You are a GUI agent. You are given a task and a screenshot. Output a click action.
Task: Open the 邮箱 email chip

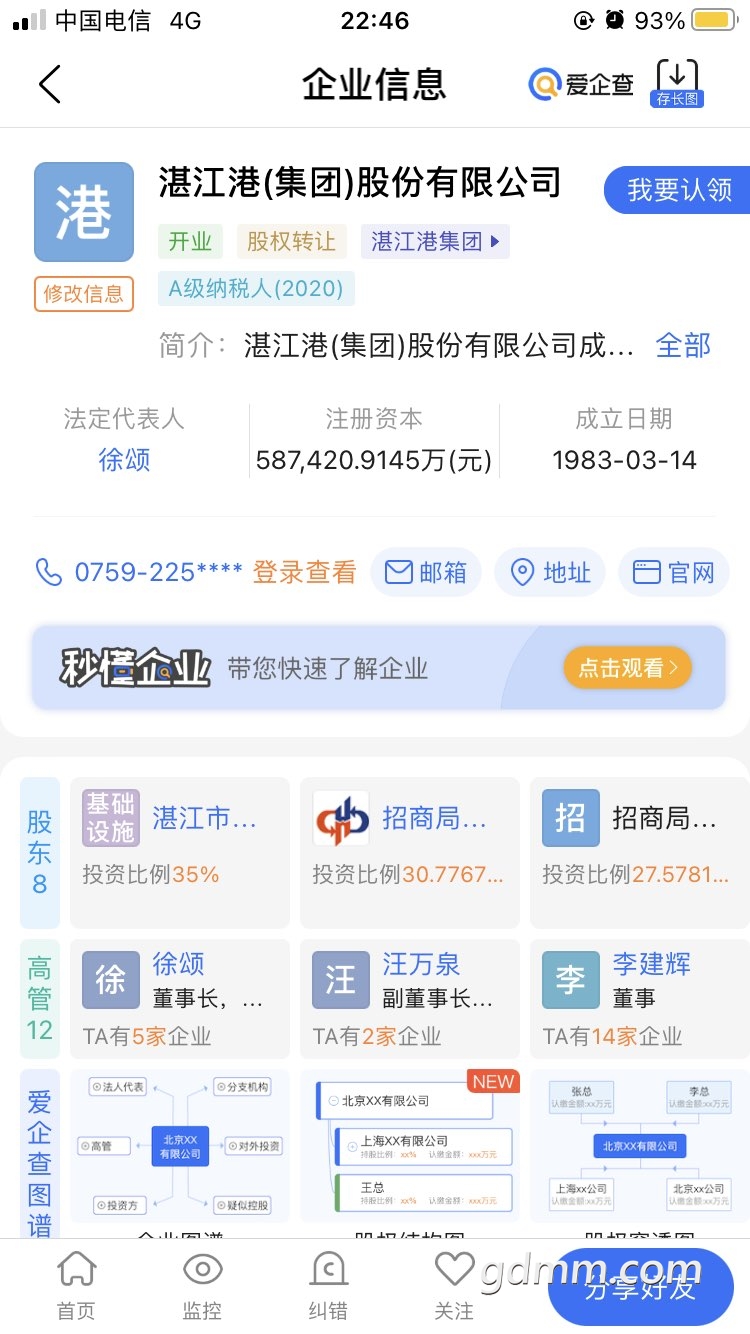click(x=426, y=572)
